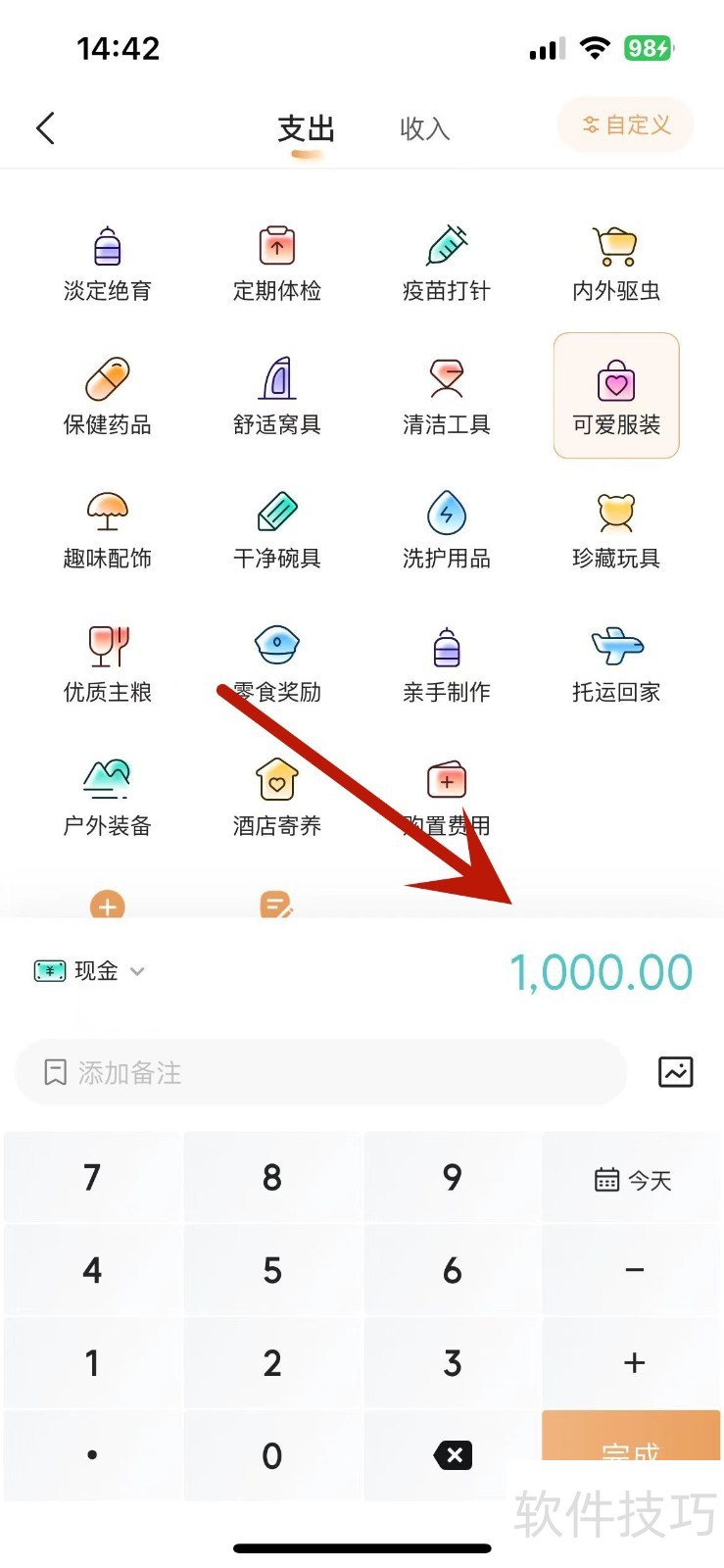This screenshot has width=724, height=1568.
Task: Select the 珍藏玩具 category
Action: pos(616,530)
